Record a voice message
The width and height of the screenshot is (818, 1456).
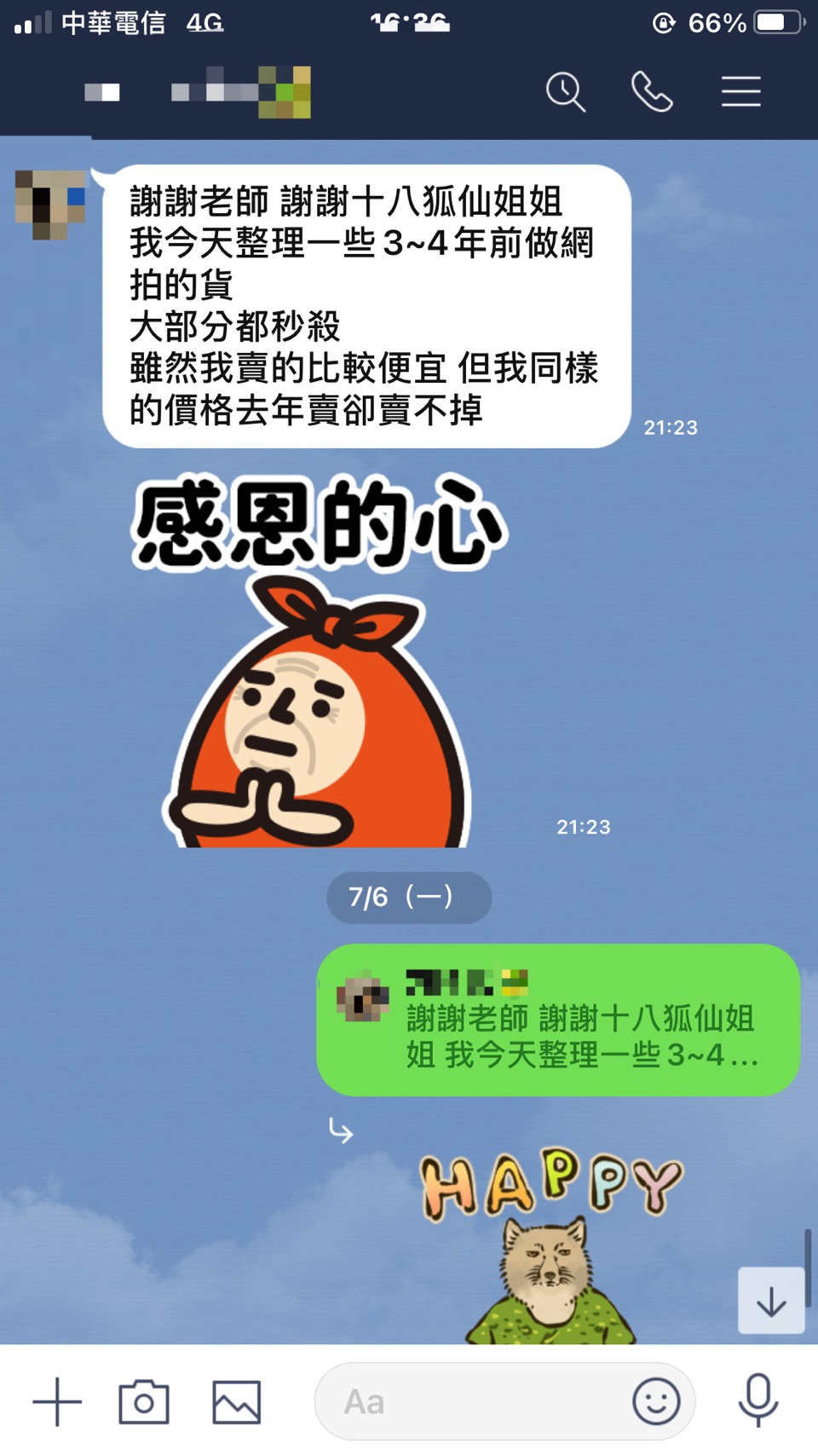[758, 1400]
